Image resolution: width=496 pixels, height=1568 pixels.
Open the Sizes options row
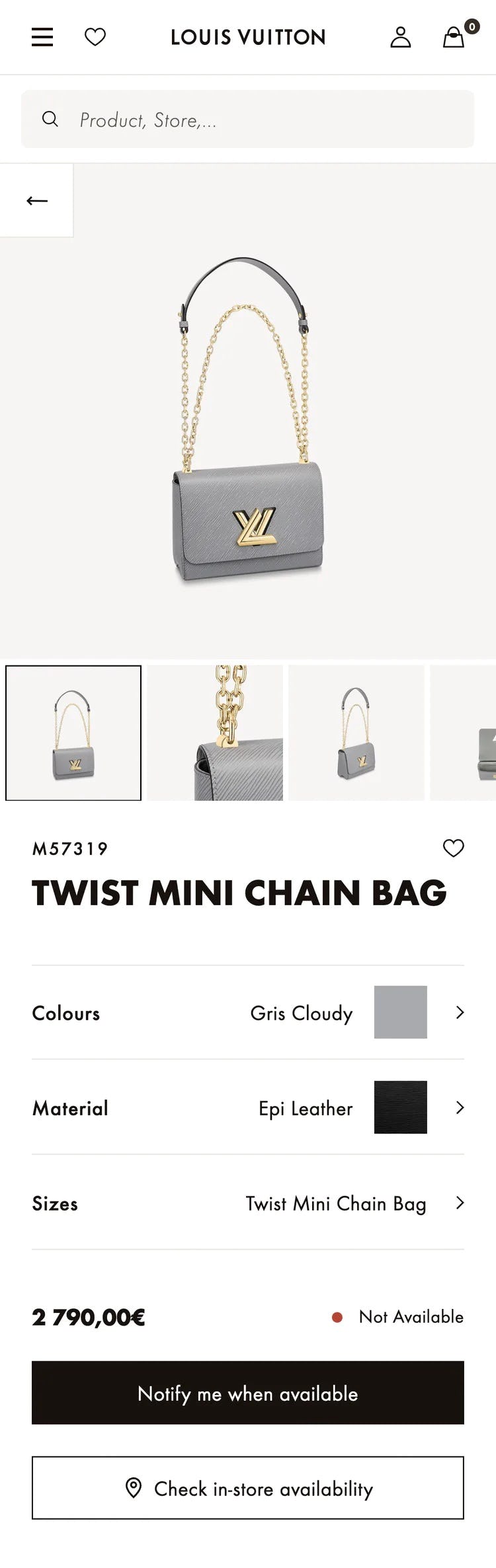click(248, 1203)
